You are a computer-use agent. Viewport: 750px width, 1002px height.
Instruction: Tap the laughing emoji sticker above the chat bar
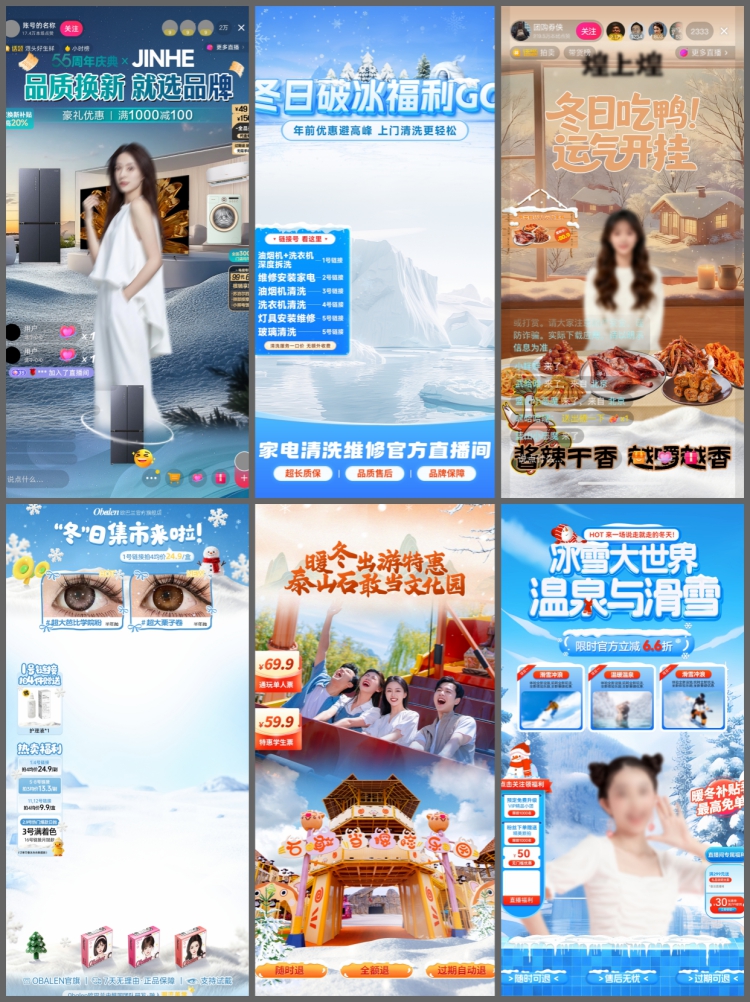point(142,458)
